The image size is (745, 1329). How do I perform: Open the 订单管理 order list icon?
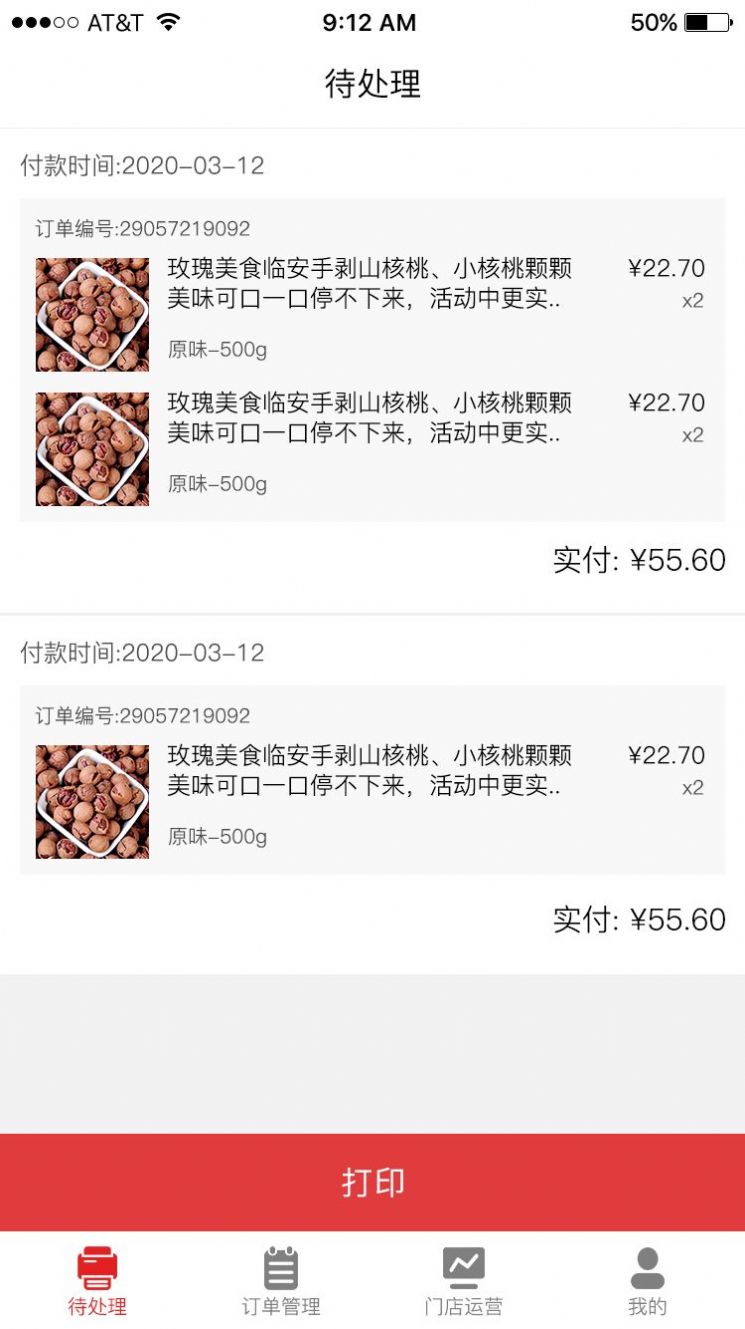(x=281, y=1266)
